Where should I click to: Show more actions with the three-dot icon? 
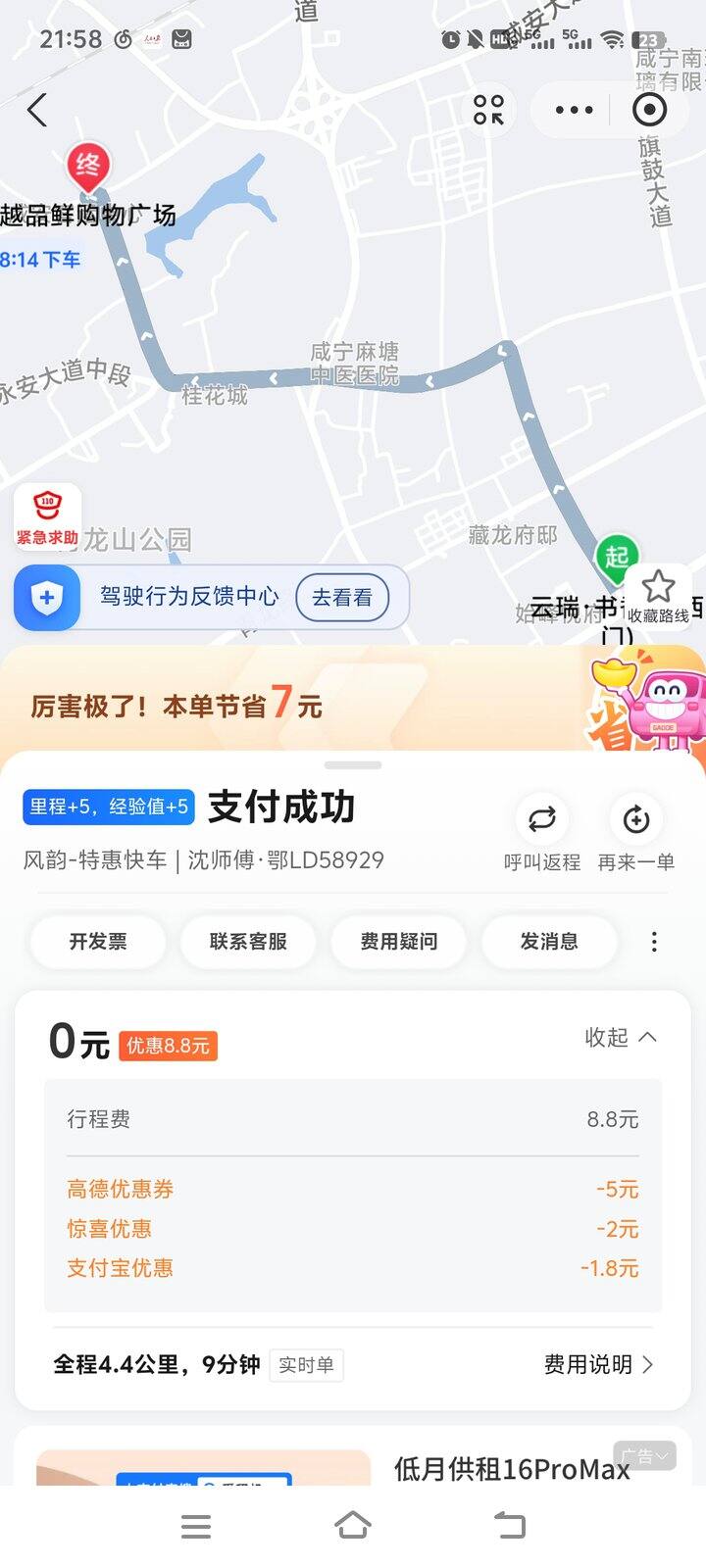pyautogui.click(x=654, y=942)
